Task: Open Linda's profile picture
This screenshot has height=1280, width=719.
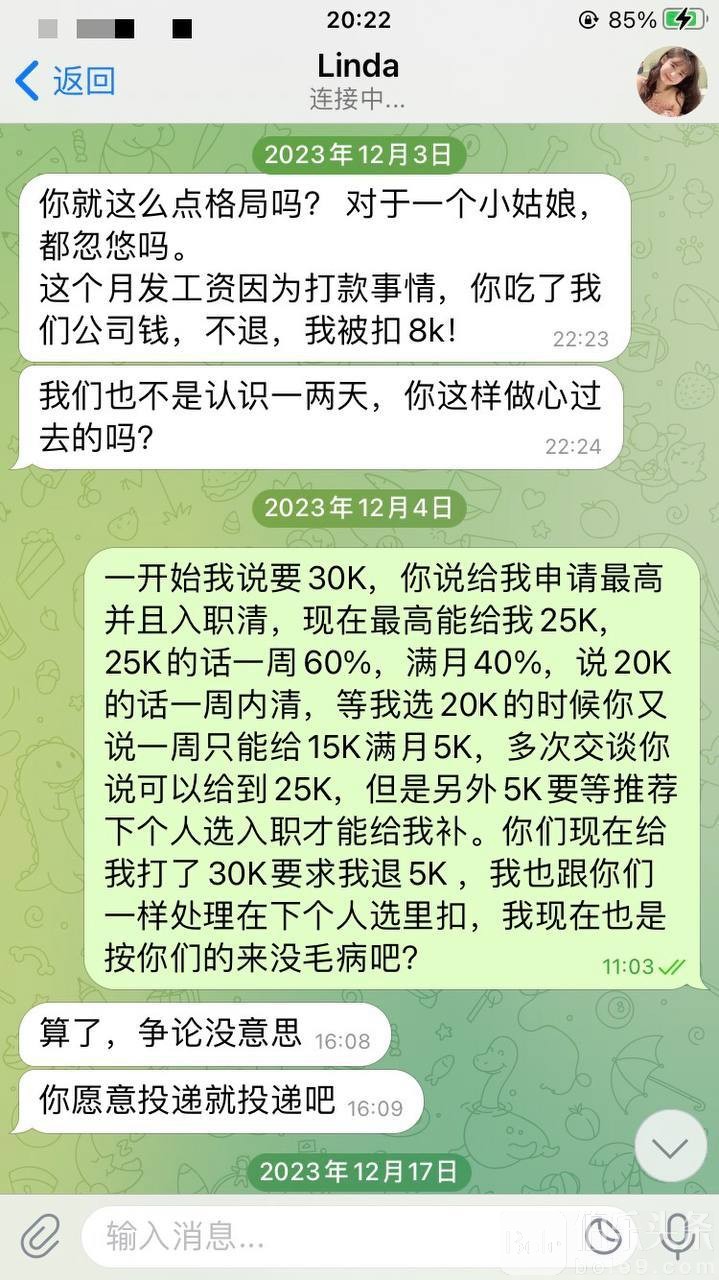Action: (x=672, y=81)
